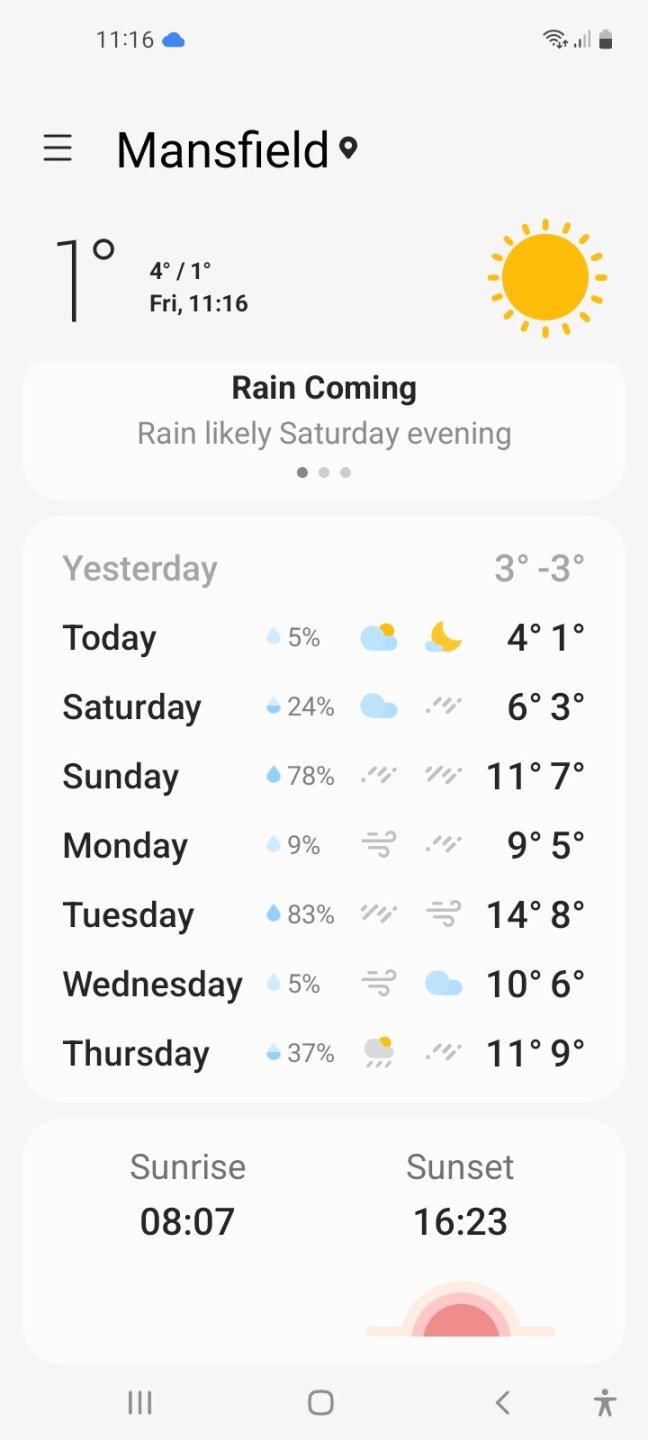Screen dimensions: 648x1440
Task: Open Tuesday's forecast details
Action: point(323,915)
